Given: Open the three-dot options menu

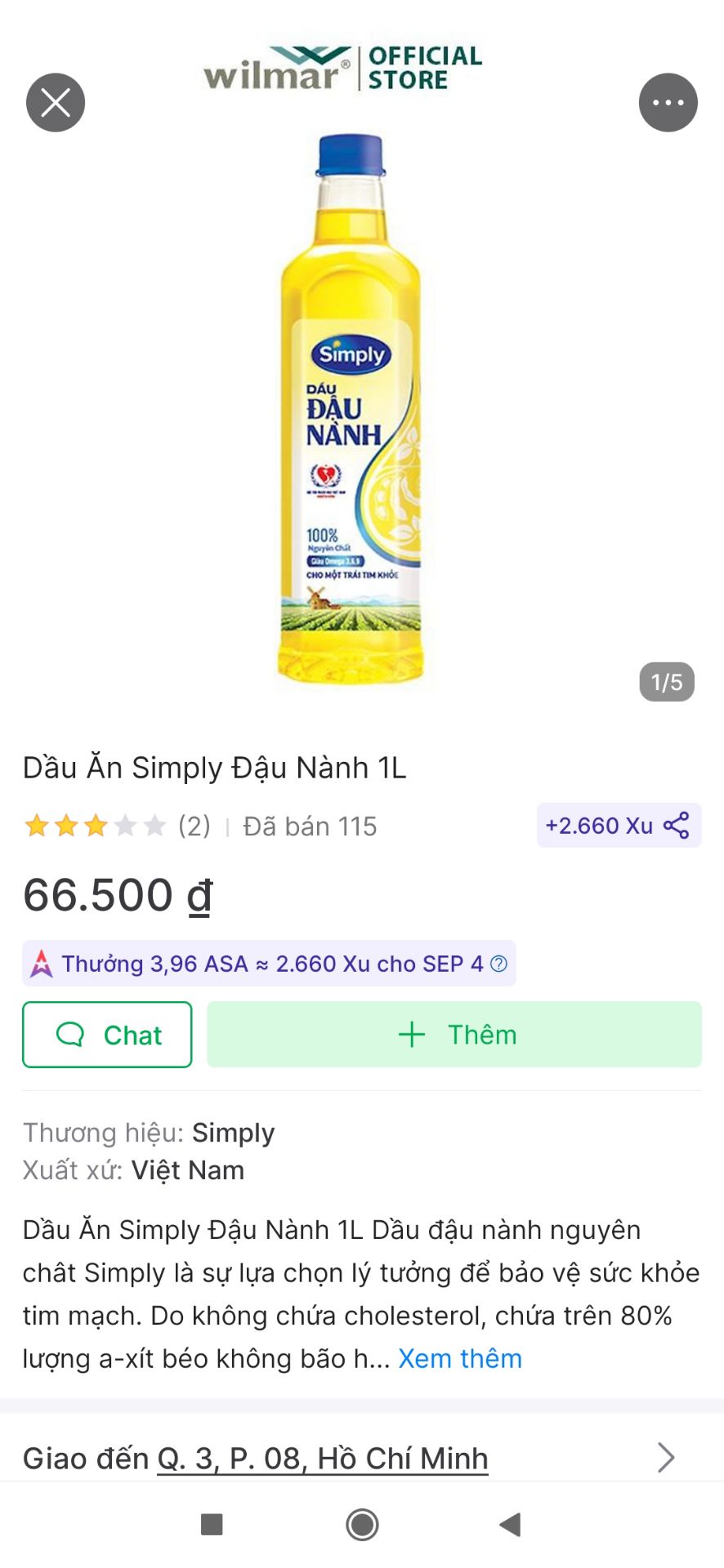Looking at the screenshot, I should tap(668, 101).
